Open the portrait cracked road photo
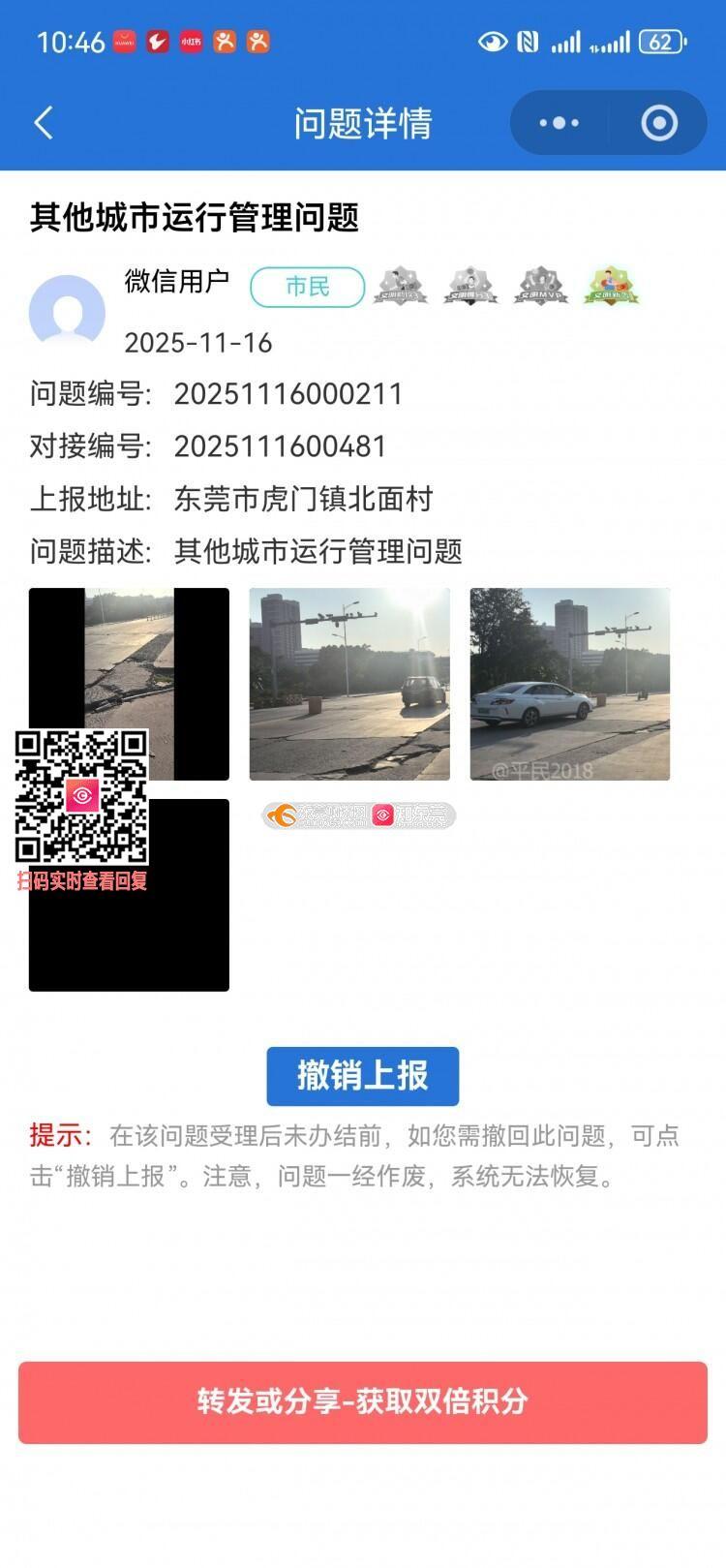Viewport: 726px width, 1568px height. pyautogui.click(x=129, y=659)
